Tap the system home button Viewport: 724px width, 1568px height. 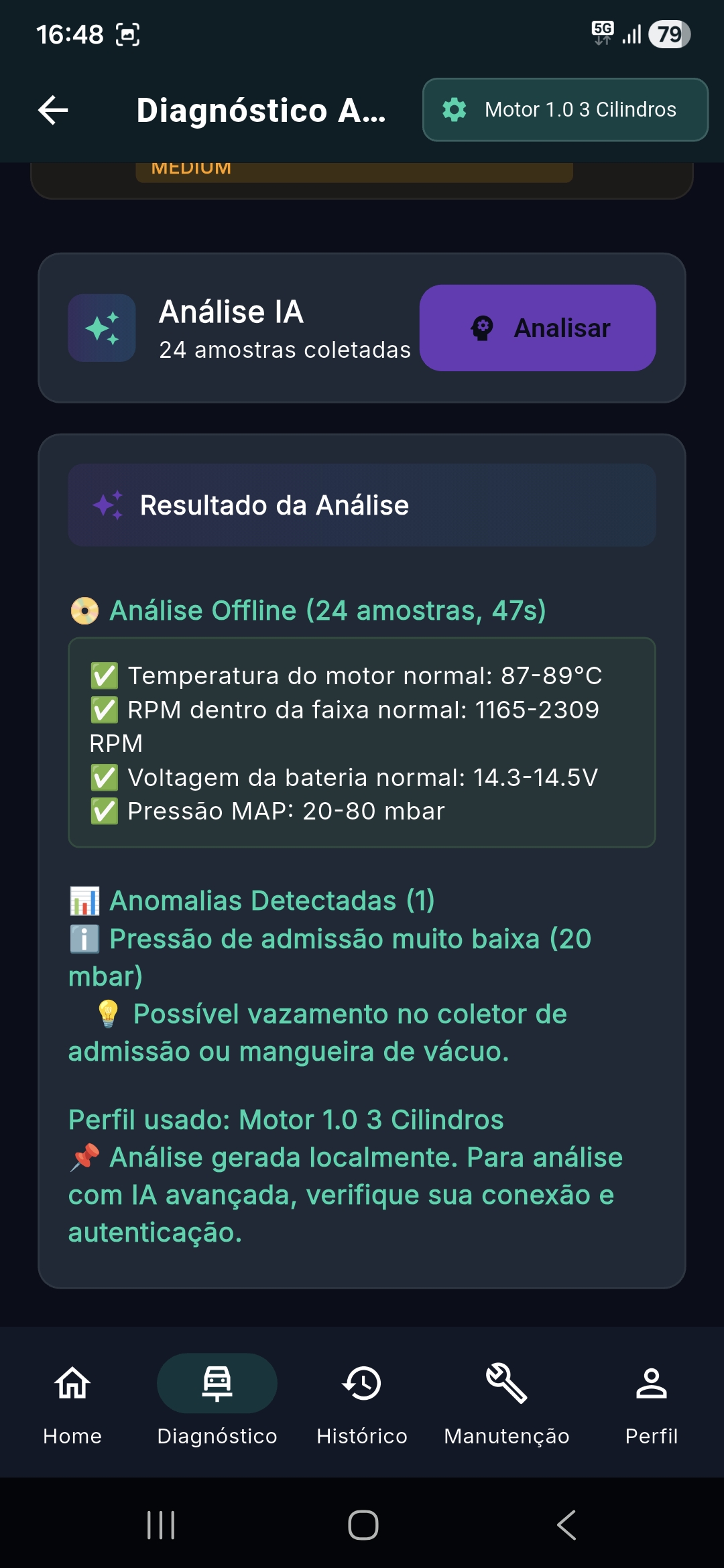coord(363,1526)
